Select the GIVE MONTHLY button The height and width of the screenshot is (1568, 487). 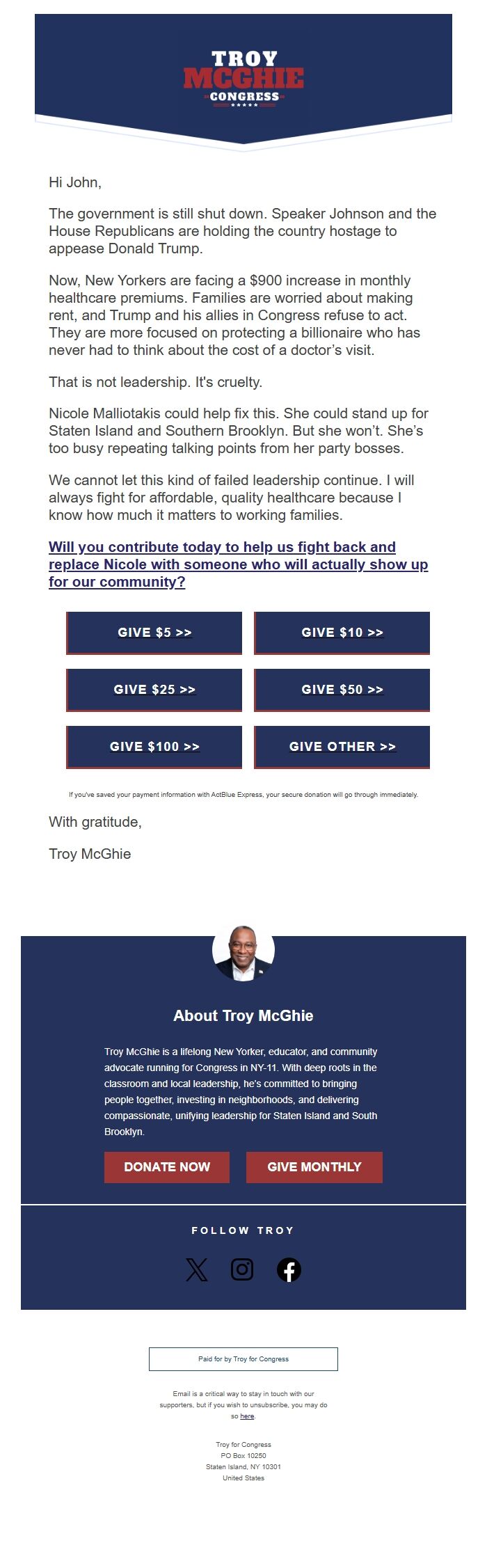pyautogui.click(x=314, y=1167)
